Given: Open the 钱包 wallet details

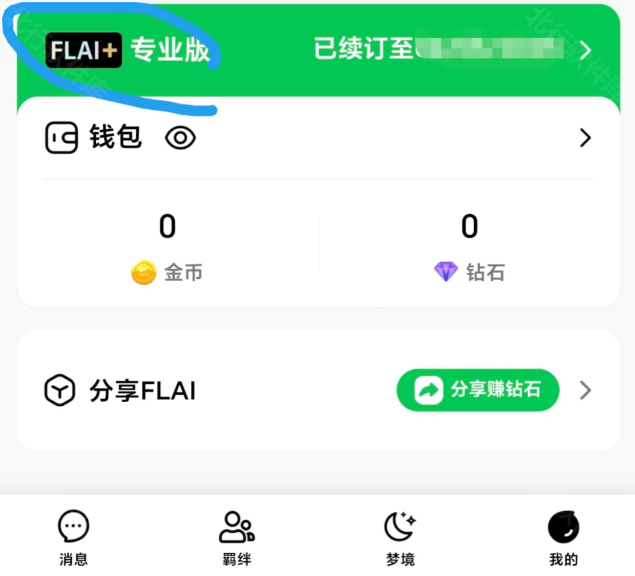Looking at the screenshot, I should (x=585, y=138).
